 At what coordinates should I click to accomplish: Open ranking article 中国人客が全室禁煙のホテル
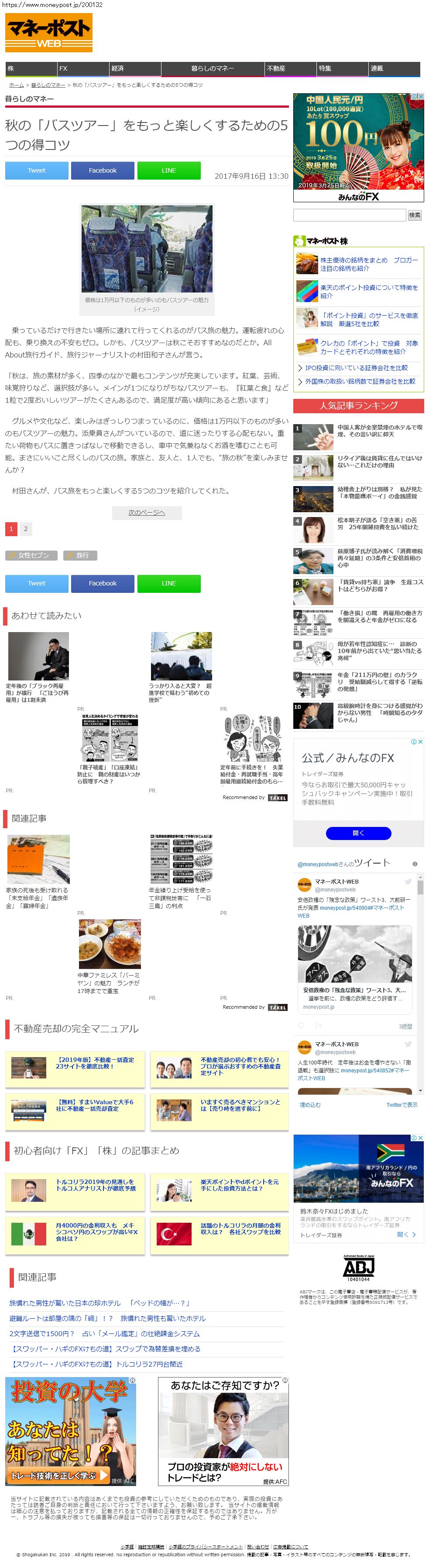pos(379,430)
